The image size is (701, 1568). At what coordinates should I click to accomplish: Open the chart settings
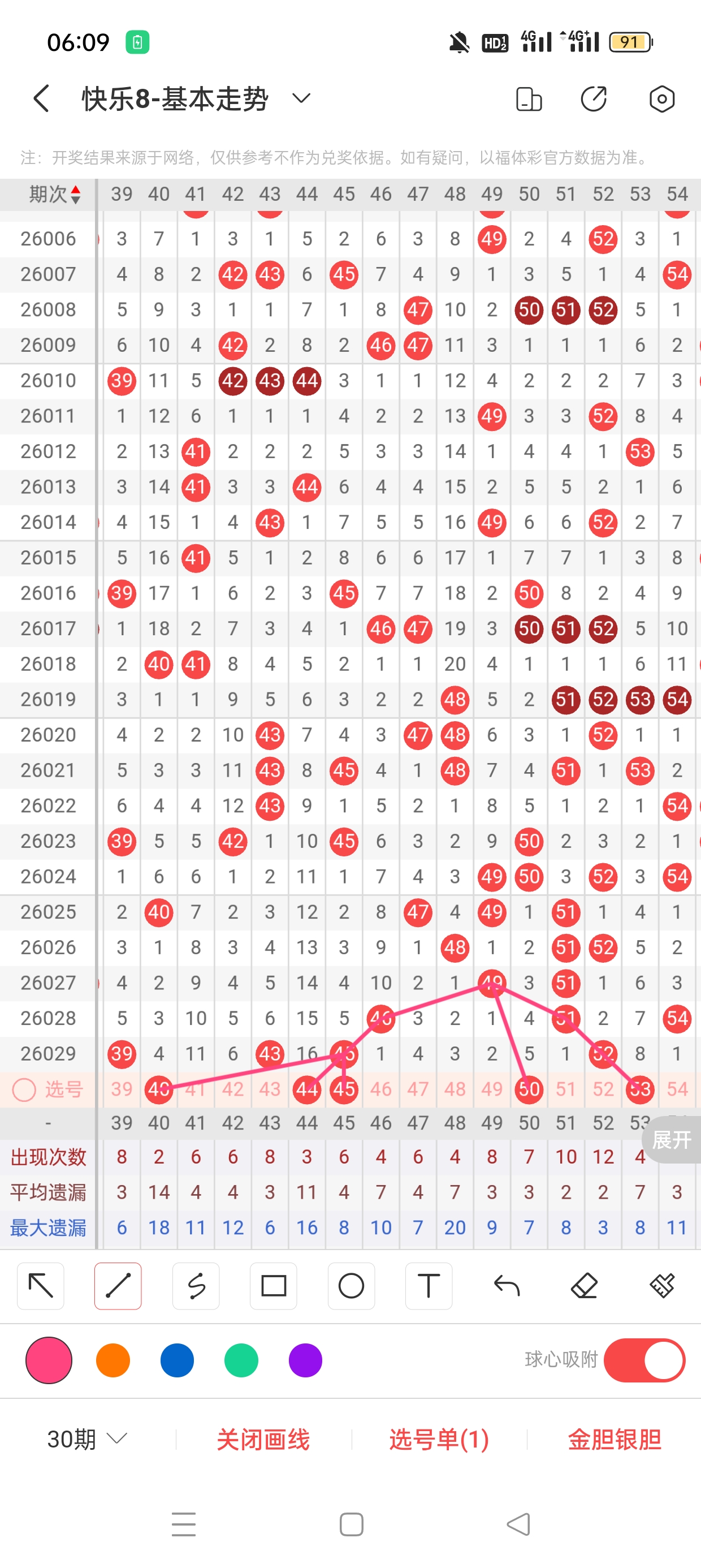click(661, 99)
